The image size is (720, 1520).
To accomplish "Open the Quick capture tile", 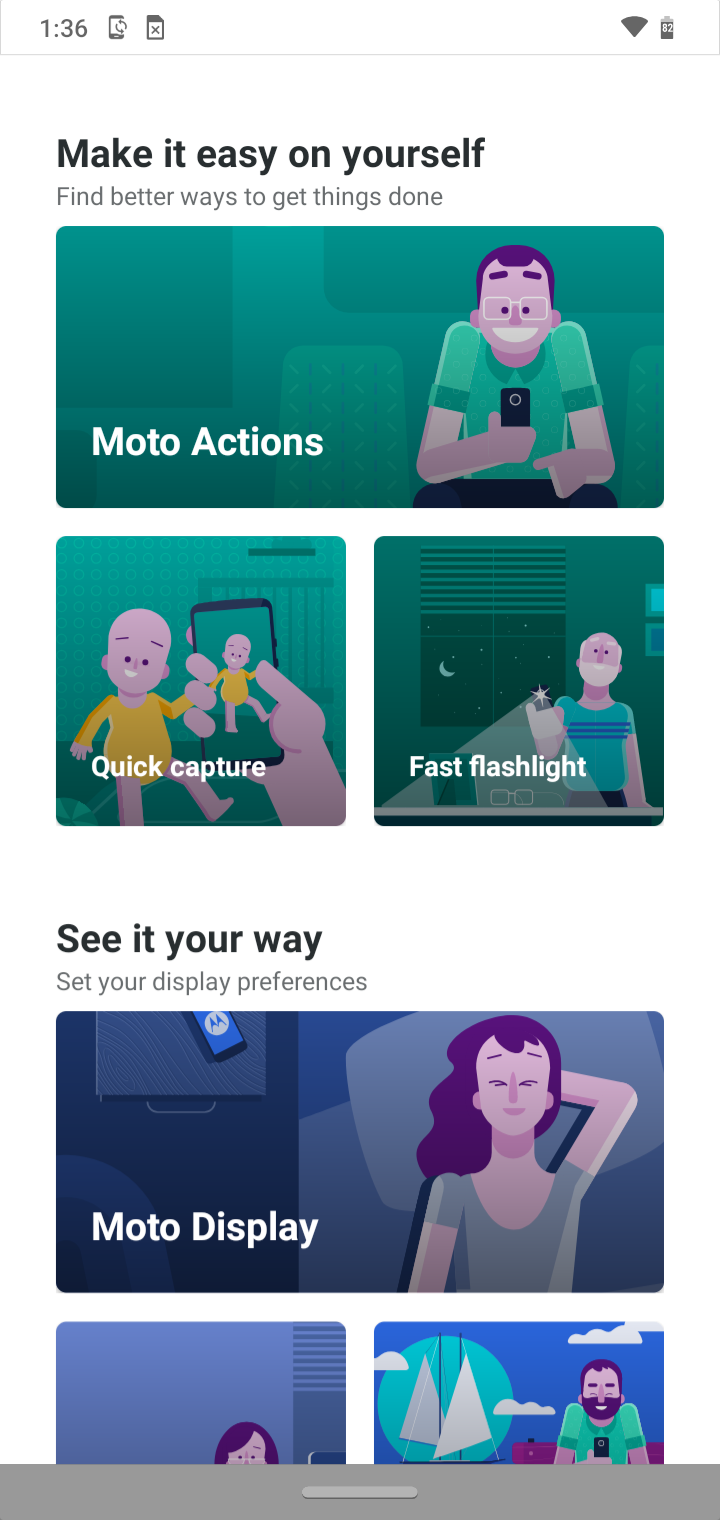I will [201, 681].
